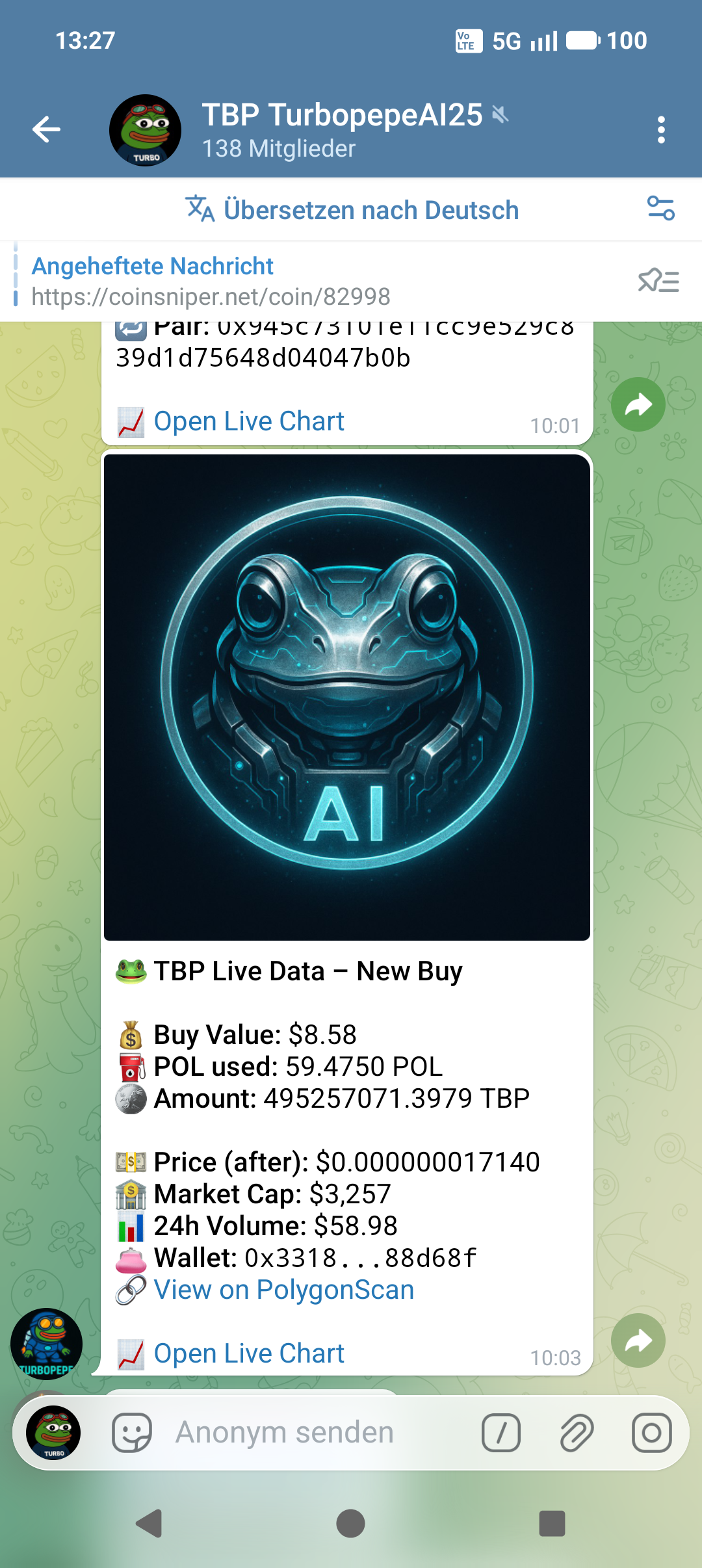Open the bot slash commands panel
This screenshot has height=1568, width=702.
tap(500, 1431)
